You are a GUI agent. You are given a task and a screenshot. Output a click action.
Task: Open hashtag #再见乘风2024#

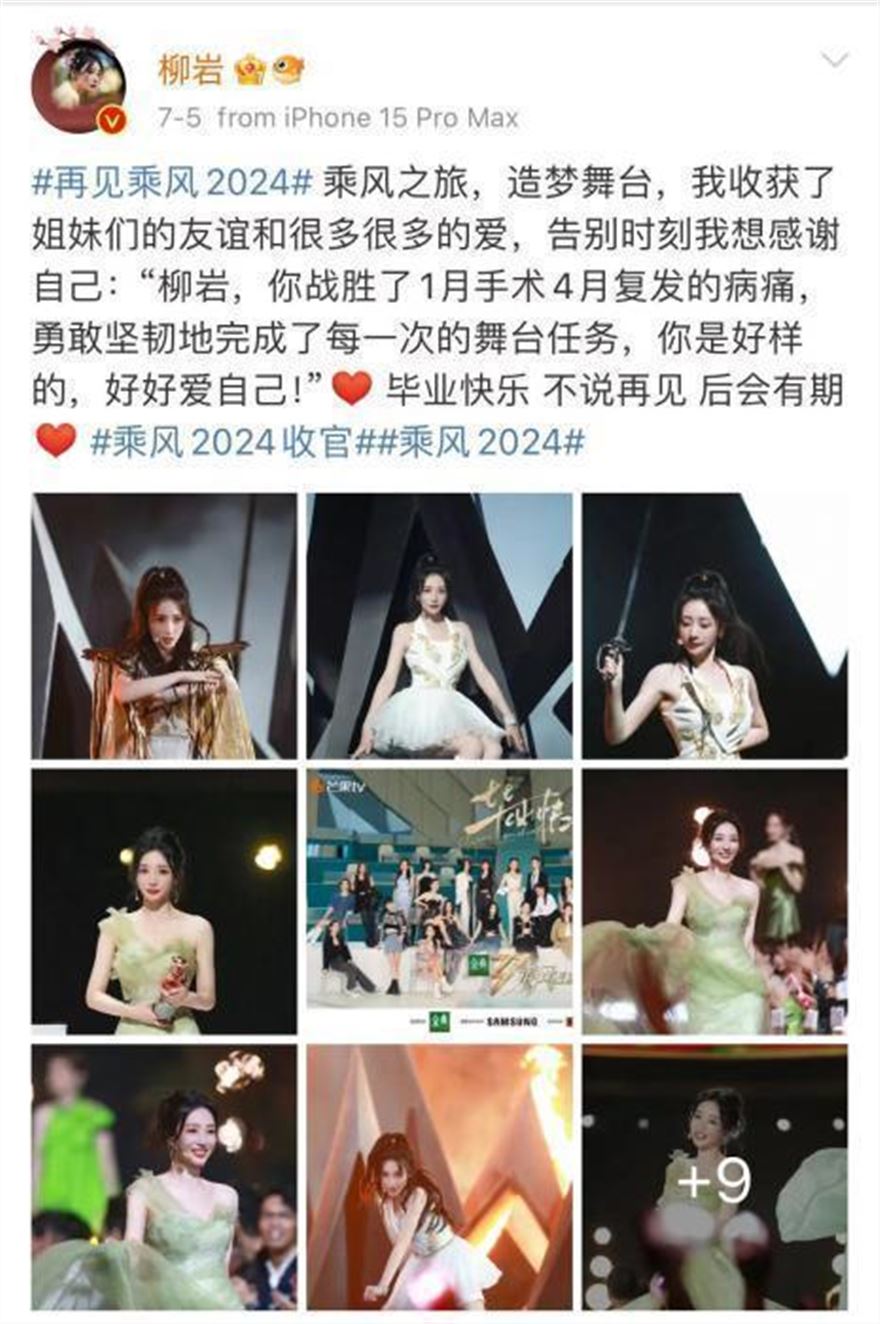tap(173, 184)
